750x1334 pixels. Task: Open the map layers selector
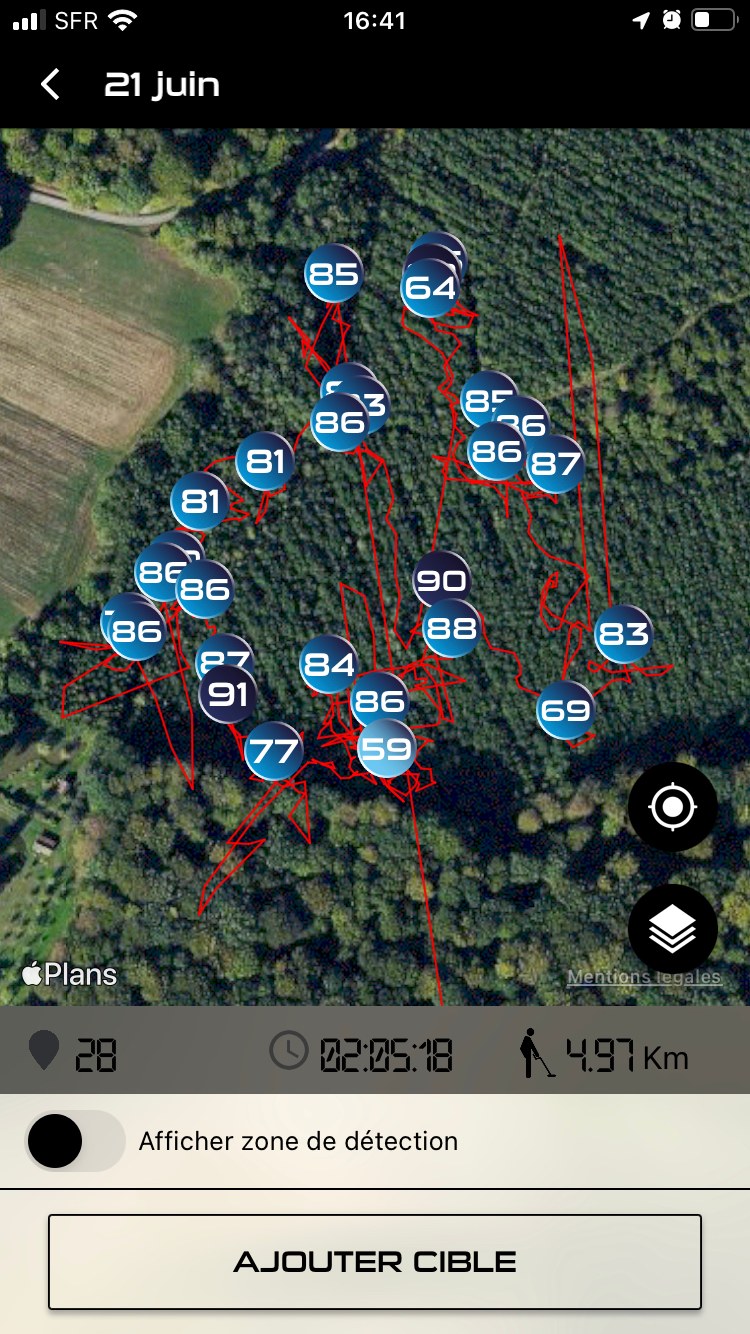672,929
